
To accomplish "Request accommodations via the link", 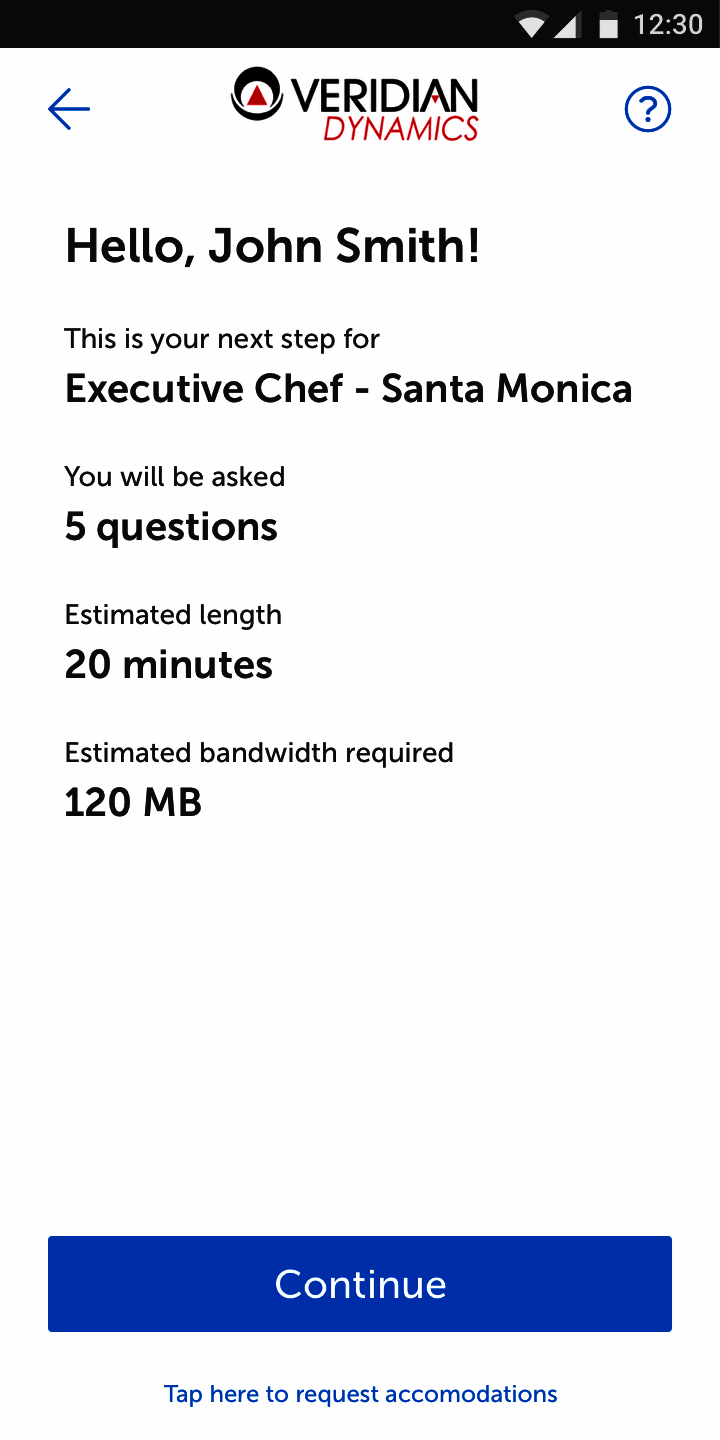I will coord(360,1394).
